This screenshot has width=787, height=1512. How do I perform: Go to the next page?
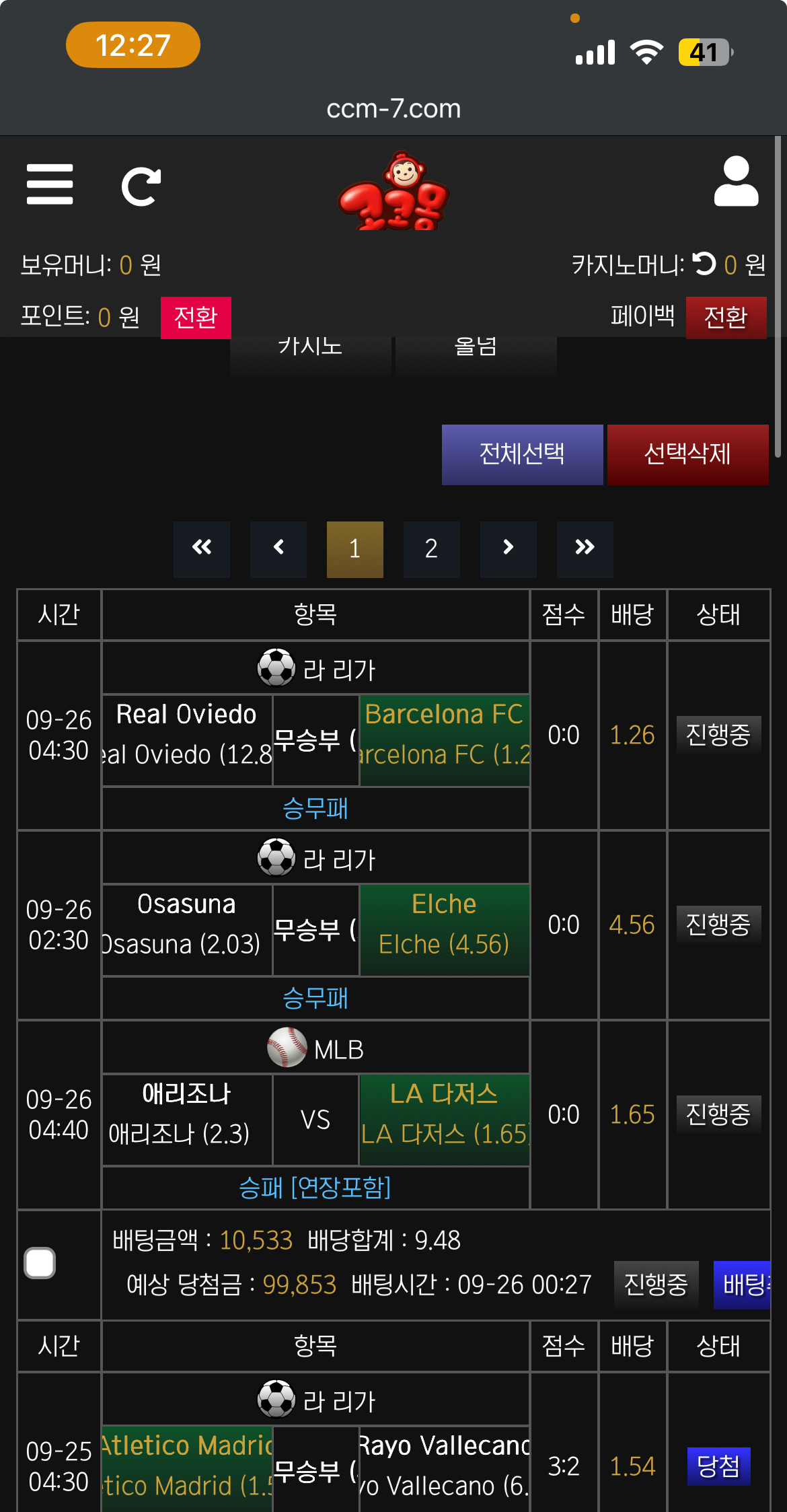(508, 548)
